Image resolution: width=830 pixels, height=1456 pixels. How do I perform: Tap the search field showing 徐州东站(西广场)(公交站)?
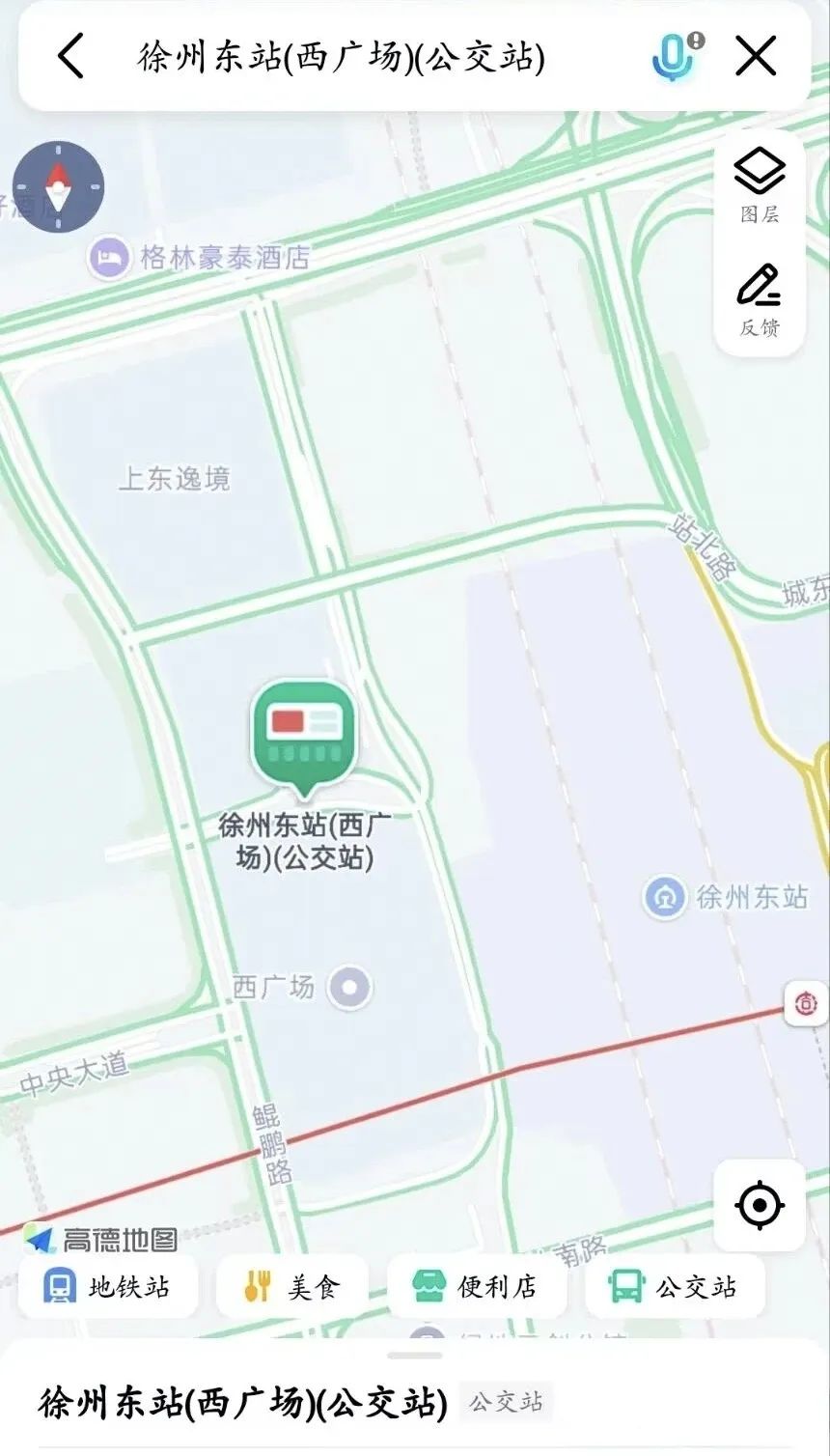(x=342, y=57)
